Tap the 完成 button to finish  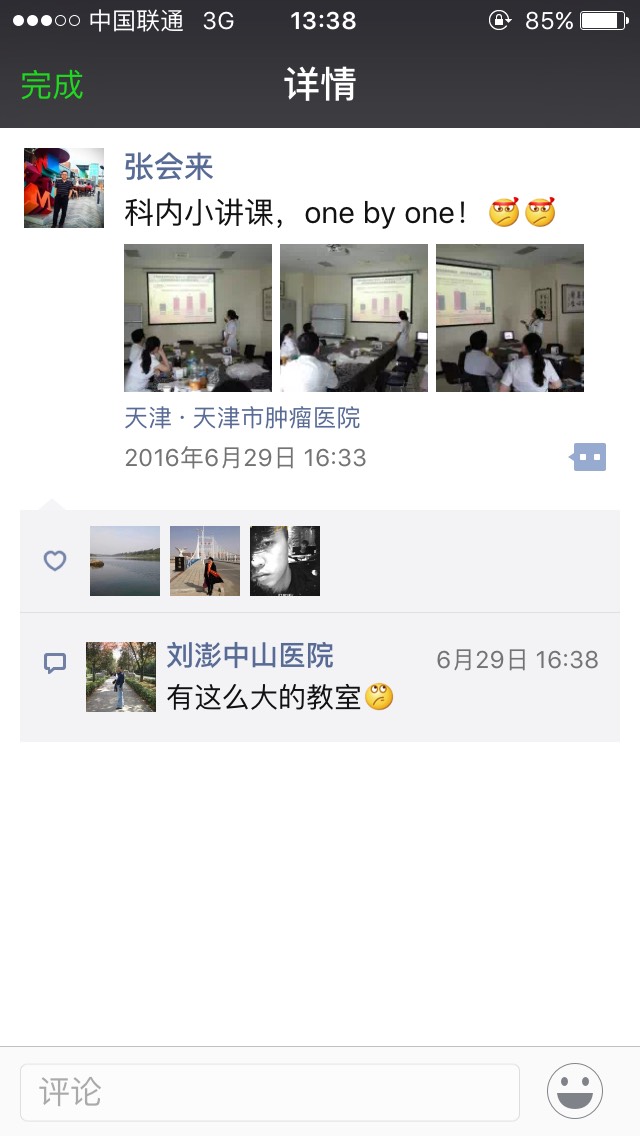[x=52, y=85]
